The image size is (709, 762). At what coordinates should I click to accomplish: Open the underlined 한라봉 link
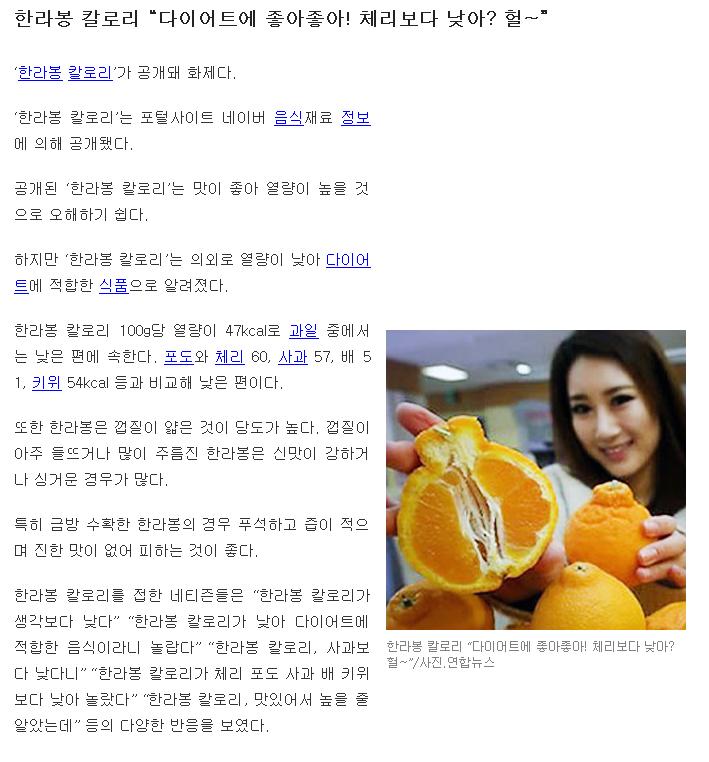[x=40, y=73]
